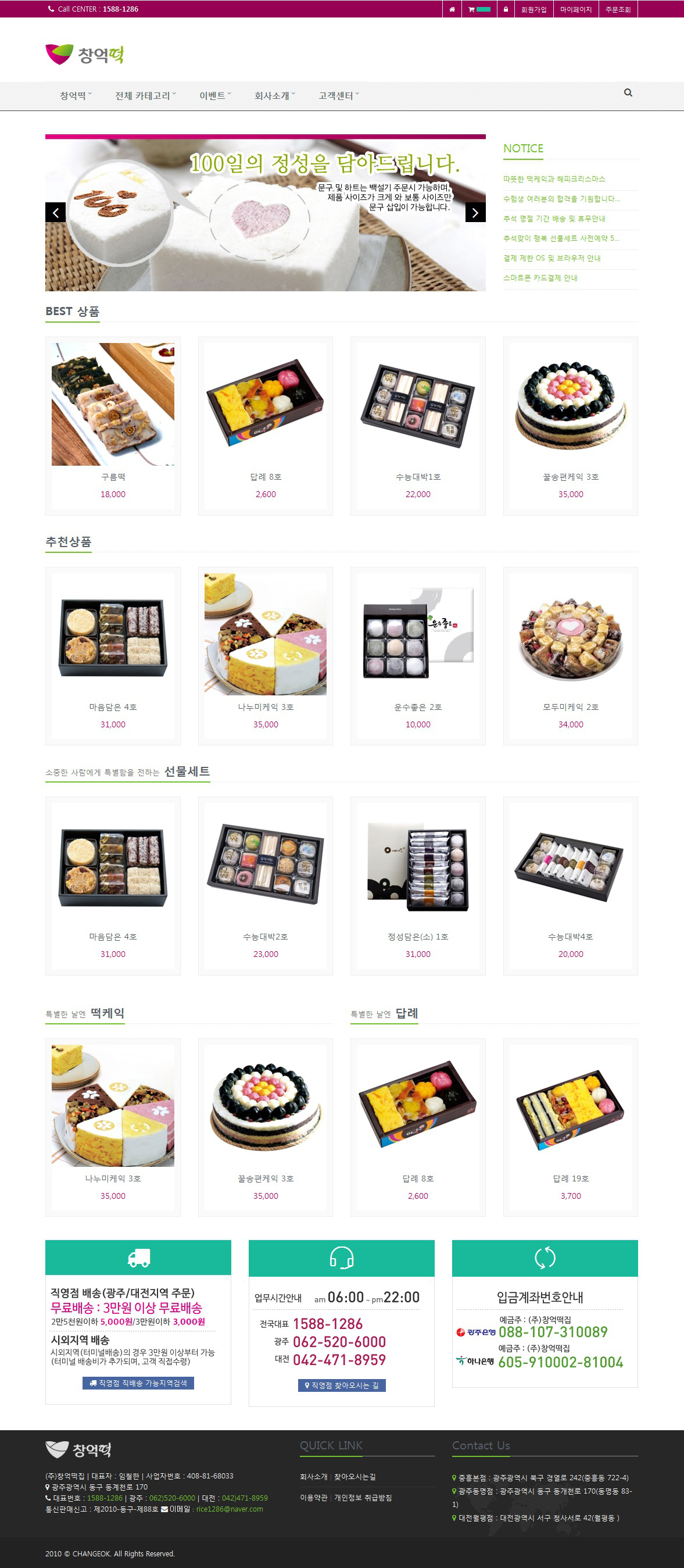Open 마이페이지 link
The width and height of the screenshot is (684, 1568).
(x=576, y=9)
